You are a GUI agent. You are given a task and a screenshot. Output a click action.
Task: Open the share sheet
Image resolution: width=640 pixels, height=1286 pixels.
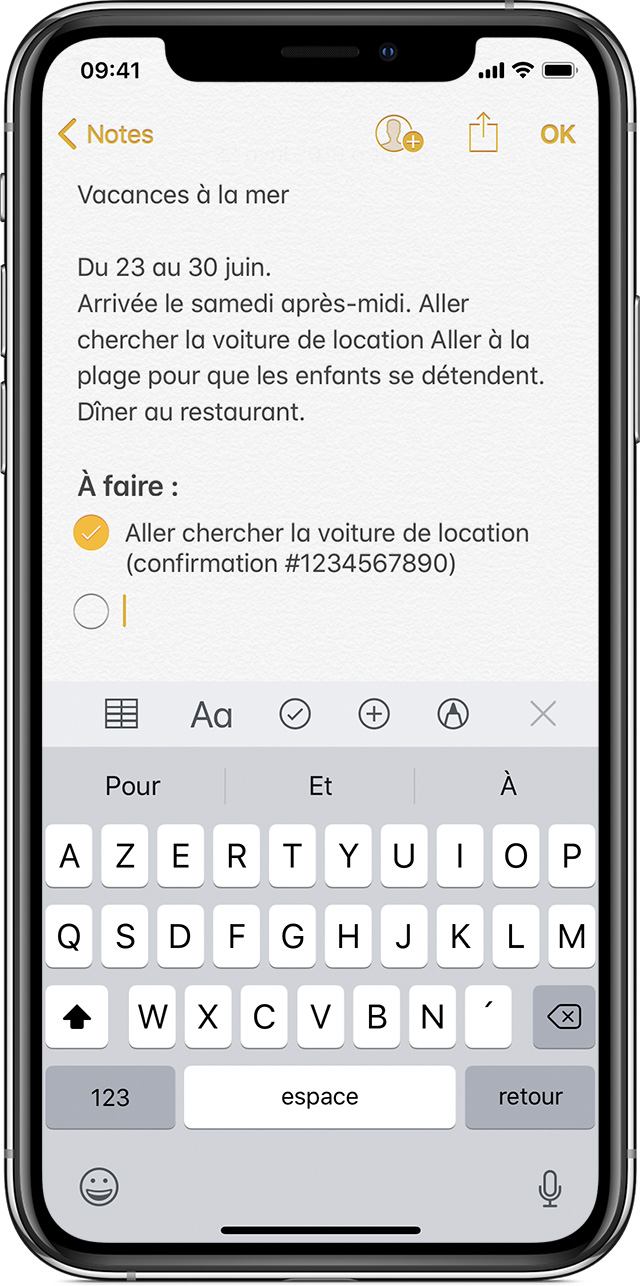tap(483, 133)
